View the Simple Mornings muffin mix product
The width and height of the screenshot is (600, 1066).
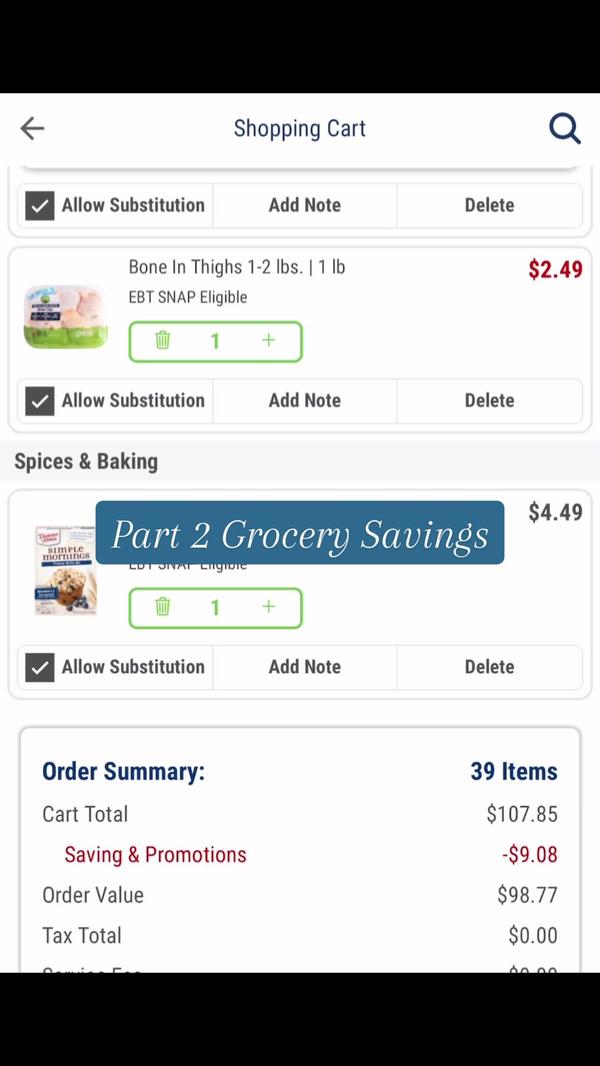click(65, 570)
